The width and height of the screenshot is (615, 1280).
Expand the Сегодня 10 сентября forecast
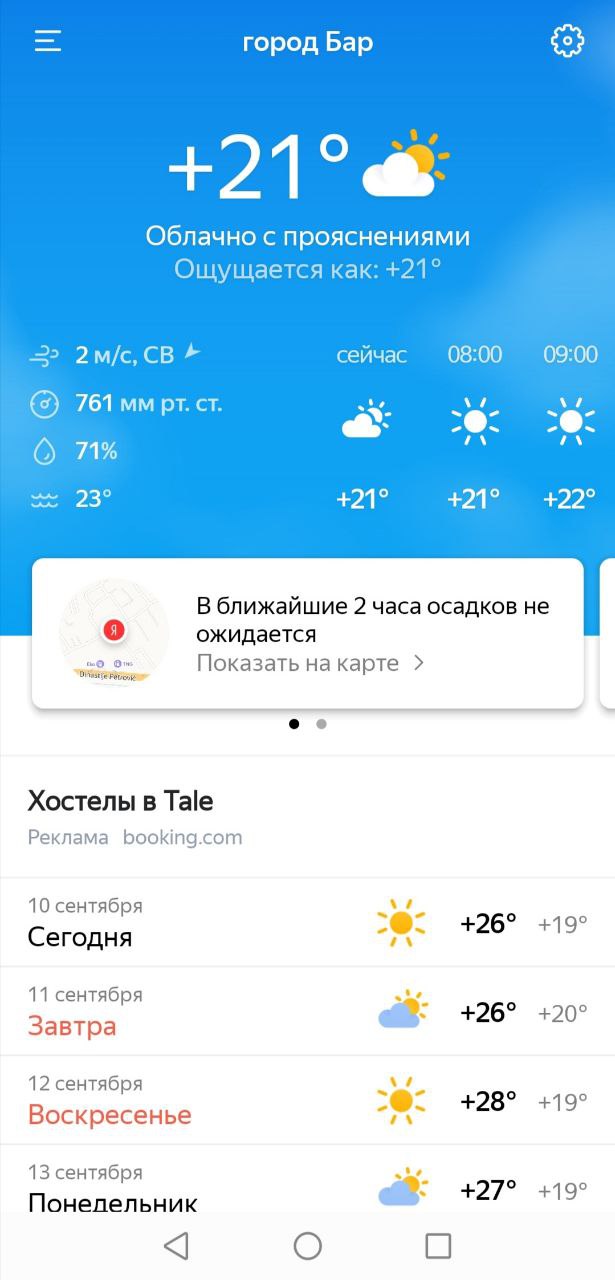point(308,923)
